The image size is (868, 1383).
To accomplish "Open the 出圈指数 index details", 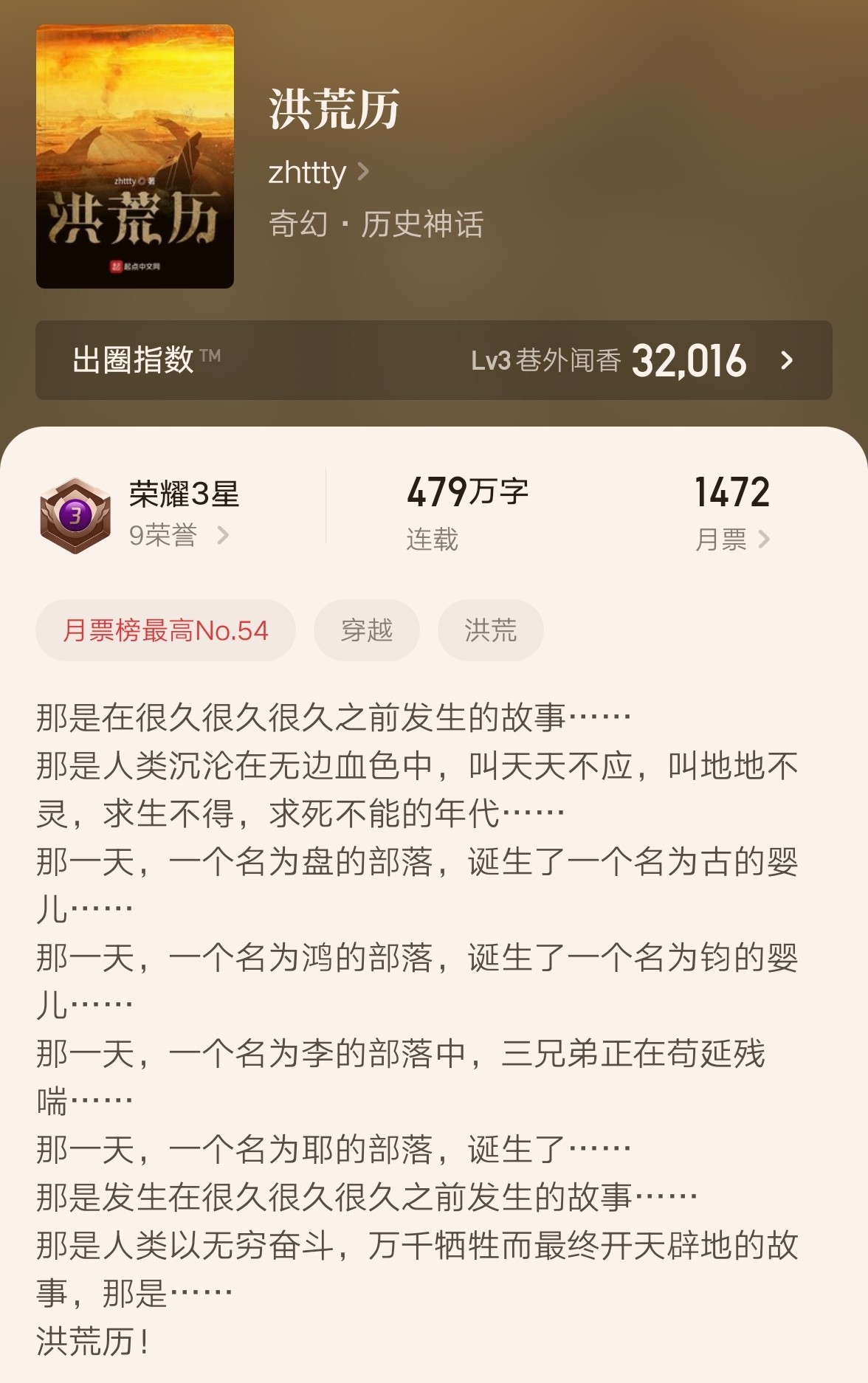I will (433, 360).
